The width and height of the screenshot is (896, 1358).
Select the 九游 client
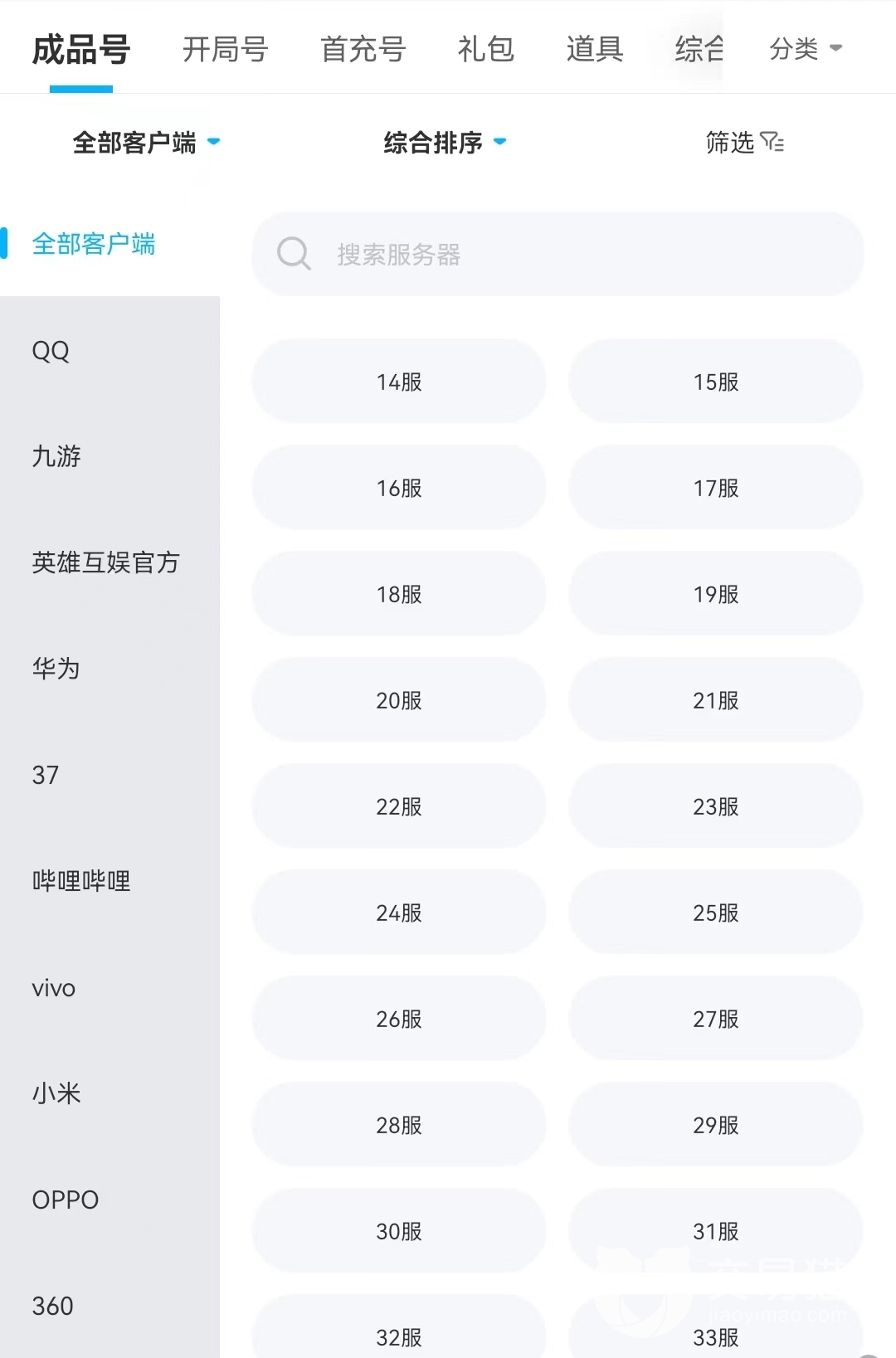pos(56,456)
